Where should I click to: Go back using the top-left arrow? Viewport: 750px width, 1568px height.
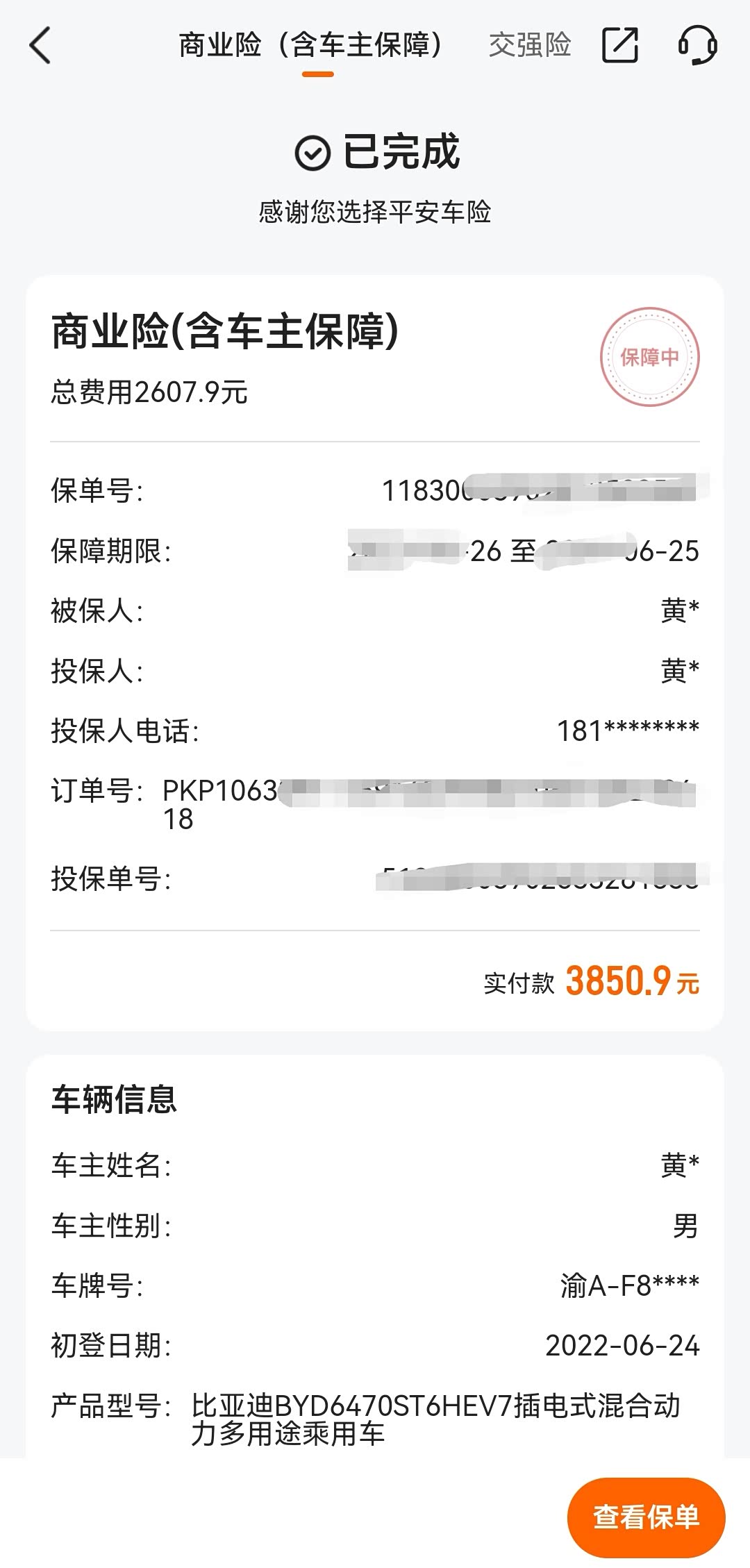[x=40, y=46]
